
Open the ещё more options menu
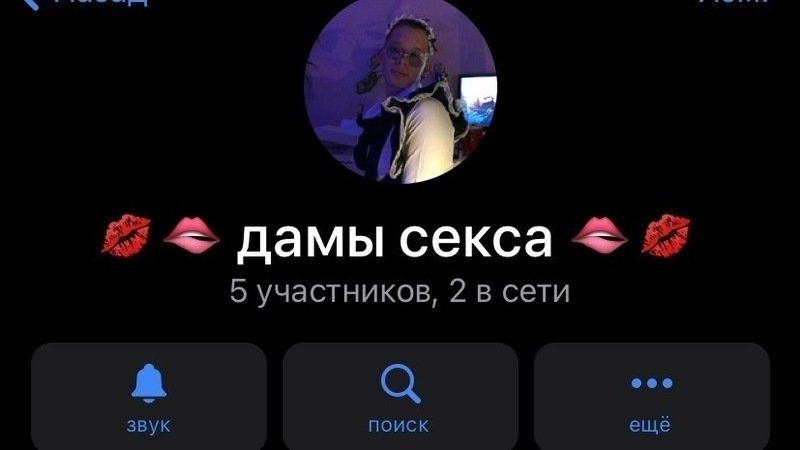point(651,397)
